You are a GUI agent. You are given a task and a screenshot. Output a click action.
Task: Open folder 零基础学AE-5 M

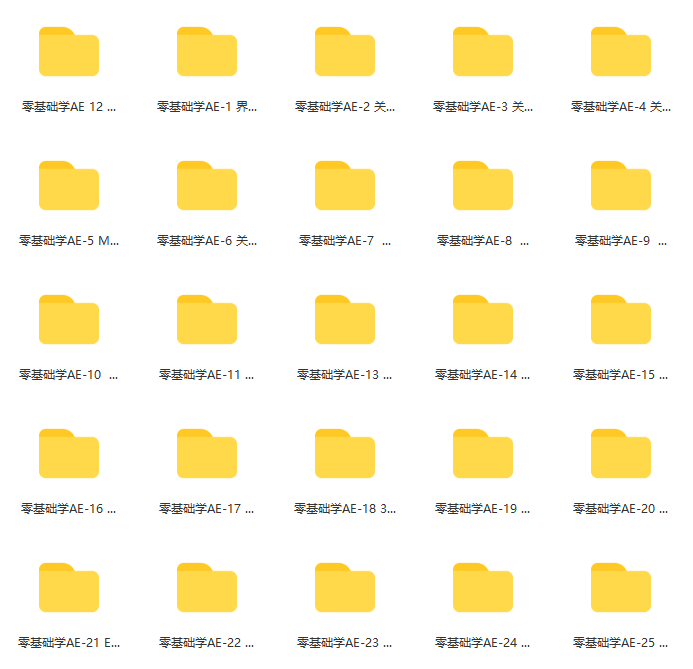pos(69,186)
